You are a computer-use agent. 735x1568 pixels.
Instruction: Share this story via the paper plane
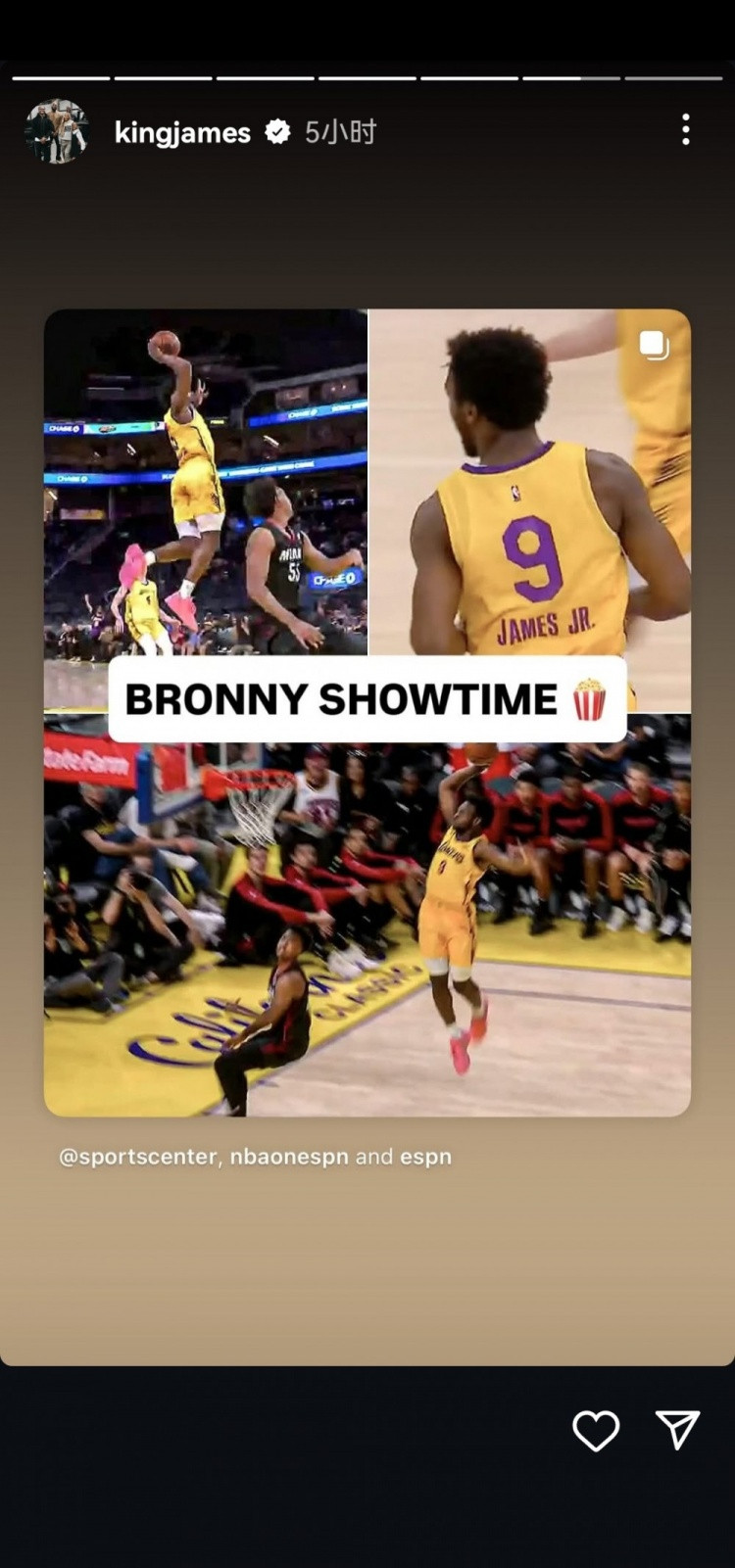pyautogui.click(x=677, y=1430)
